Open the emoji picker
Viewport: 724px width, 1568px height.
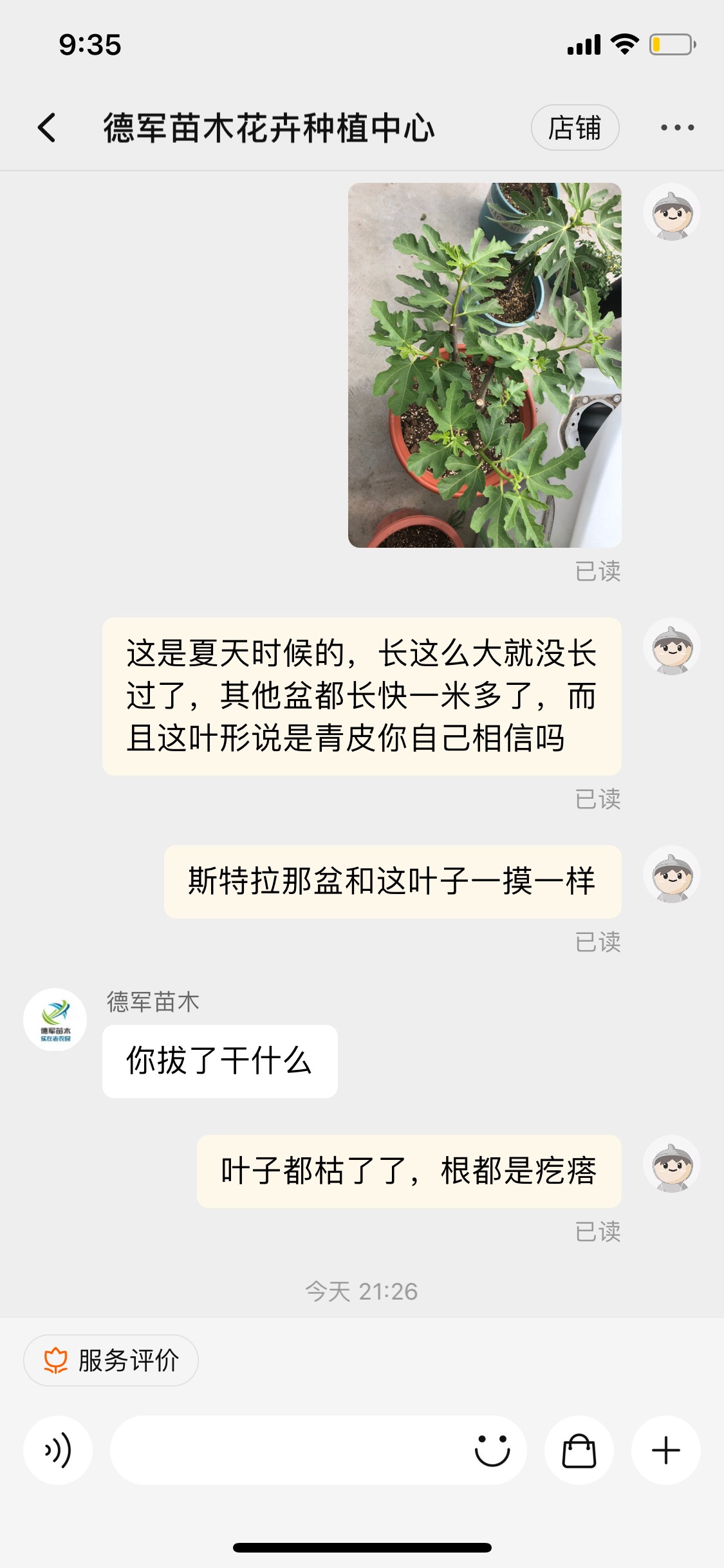(492, 1450)
